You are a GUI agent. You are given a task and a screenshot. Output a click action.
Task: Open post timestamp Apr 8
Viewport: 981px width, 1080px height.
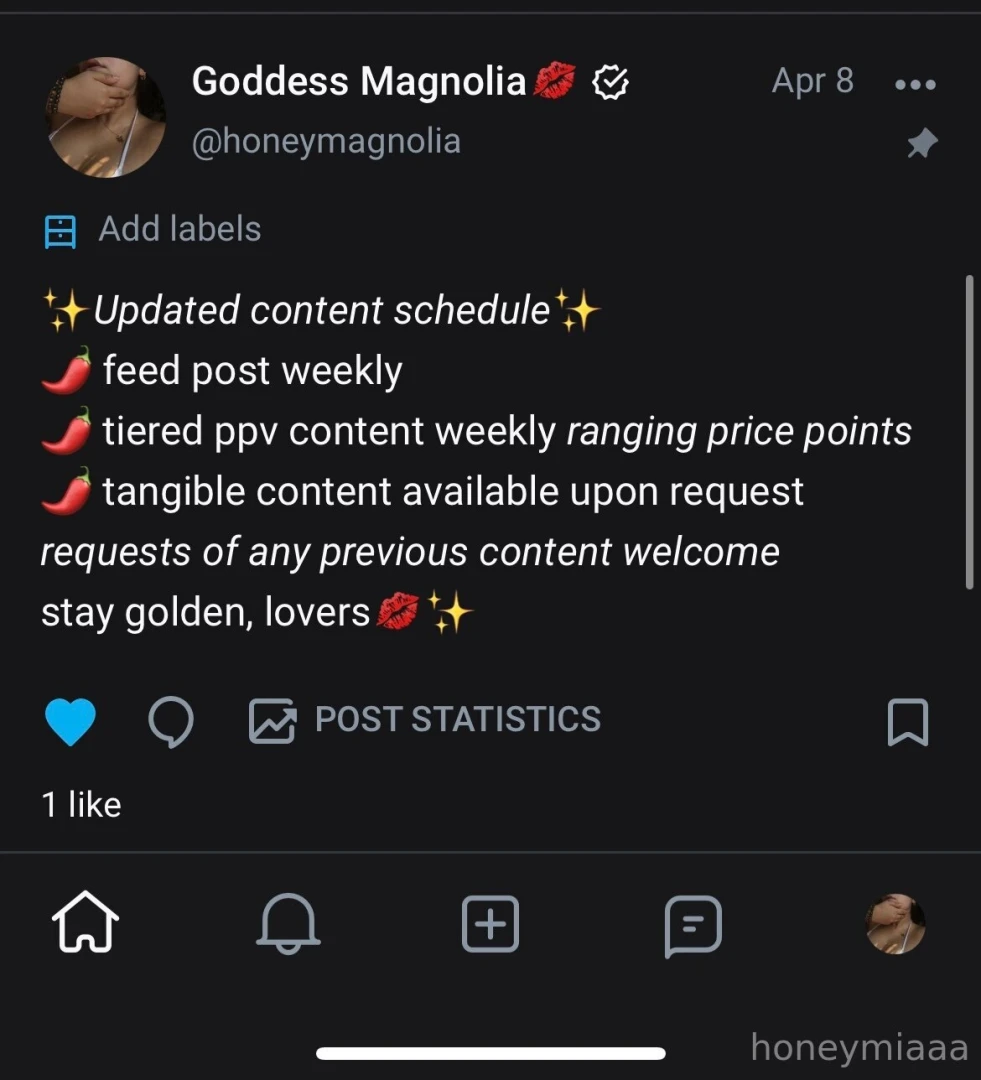coord(812,80)
